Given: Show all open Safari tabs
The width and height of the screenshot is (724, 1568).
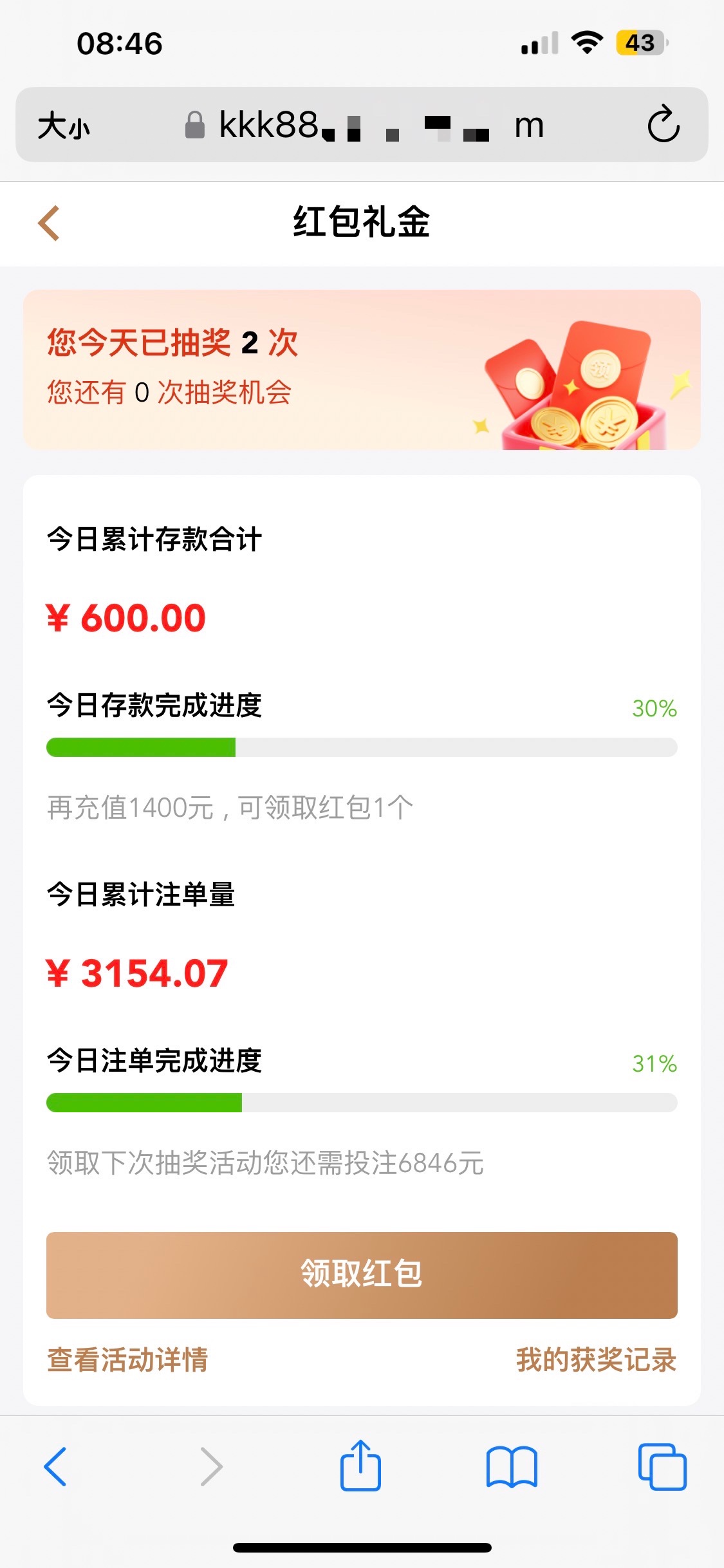Looking at the screenshot, I should [662, 1466].
